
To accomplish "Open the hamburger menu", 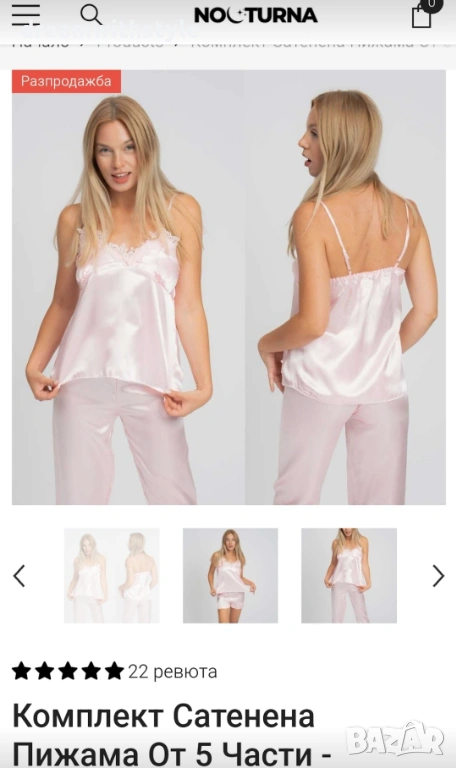I will click(26, 15).
